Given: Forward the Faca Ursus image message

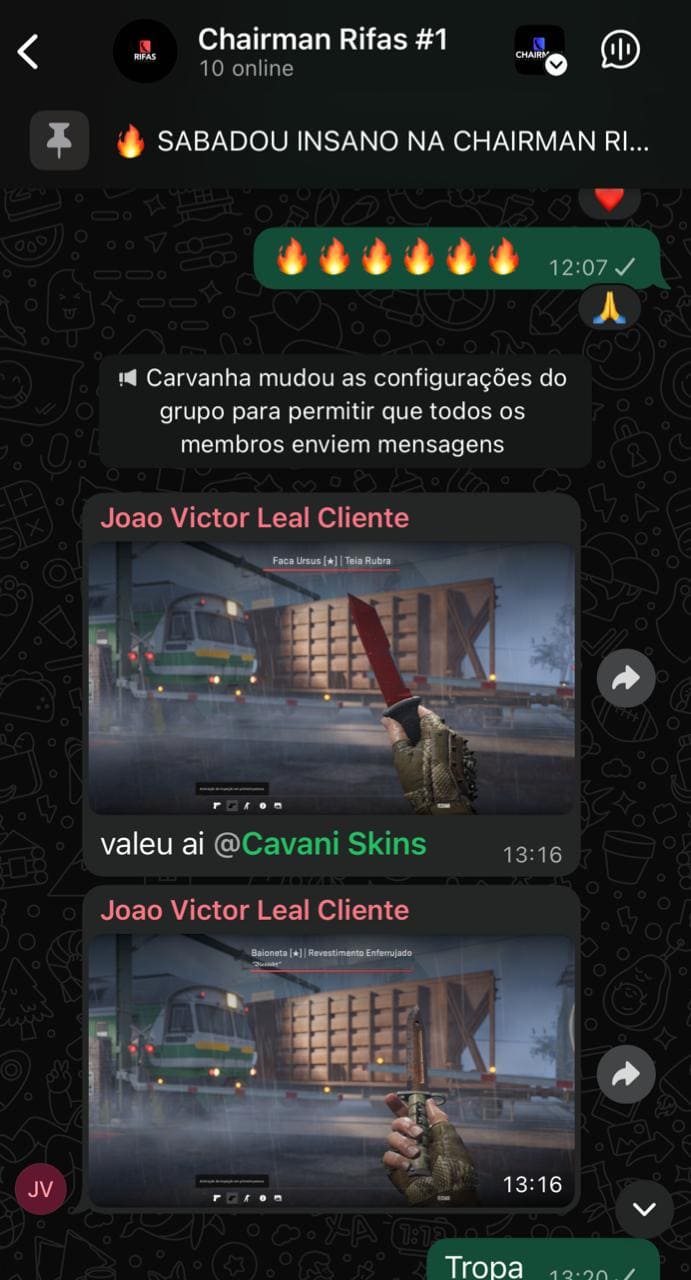Looking at the screenshot, I should coord(626,680).
